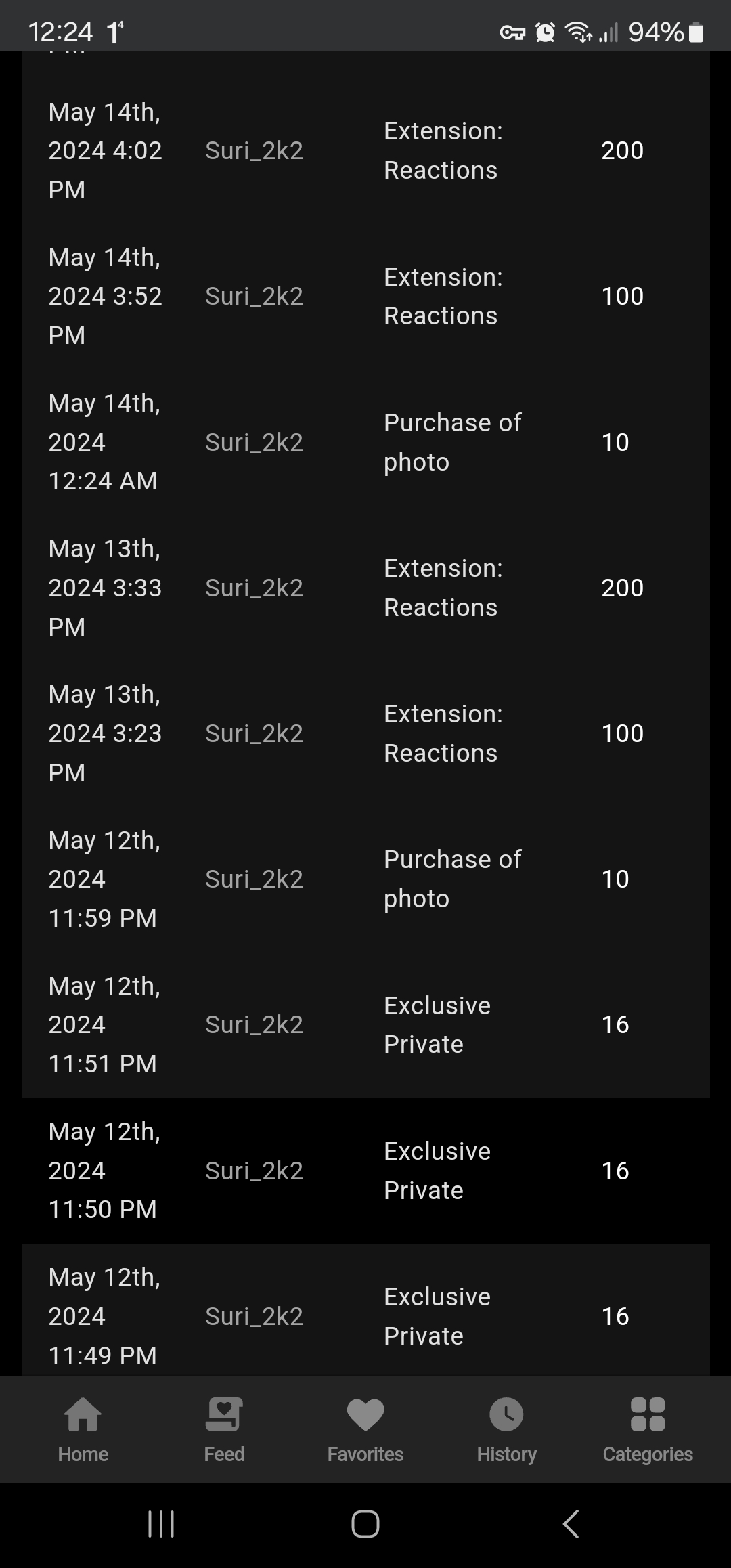Open the recent apps view

pyautogui.click(x=161, y=1524)
